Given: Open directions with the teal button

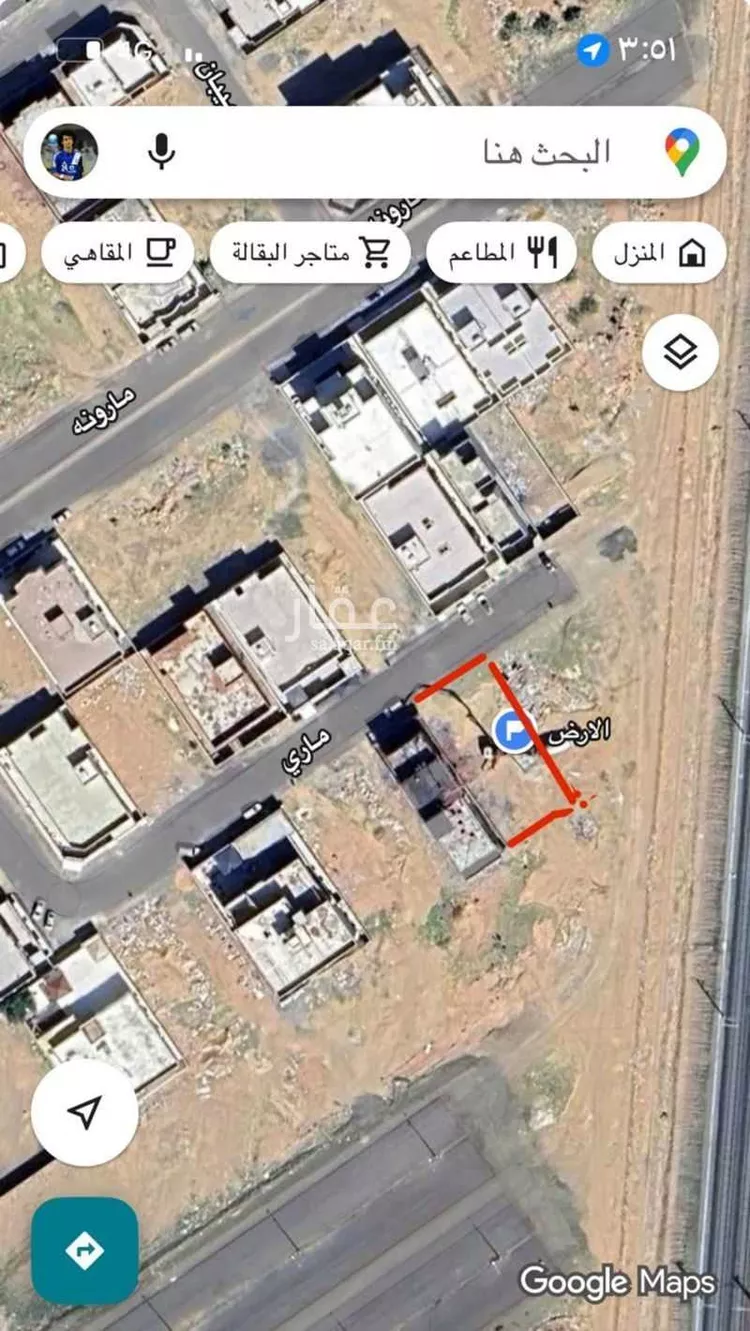Looking at the screenshot, I should 84,1250.
